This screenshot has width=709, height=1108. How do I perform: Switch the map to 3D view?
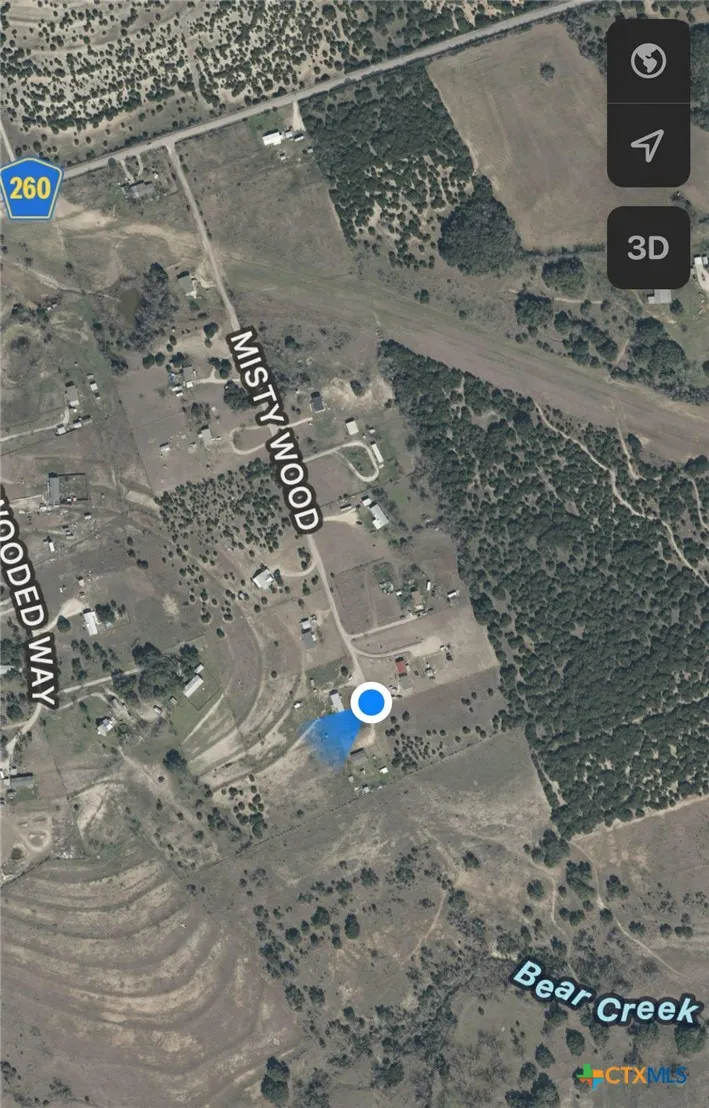point(648,248)
